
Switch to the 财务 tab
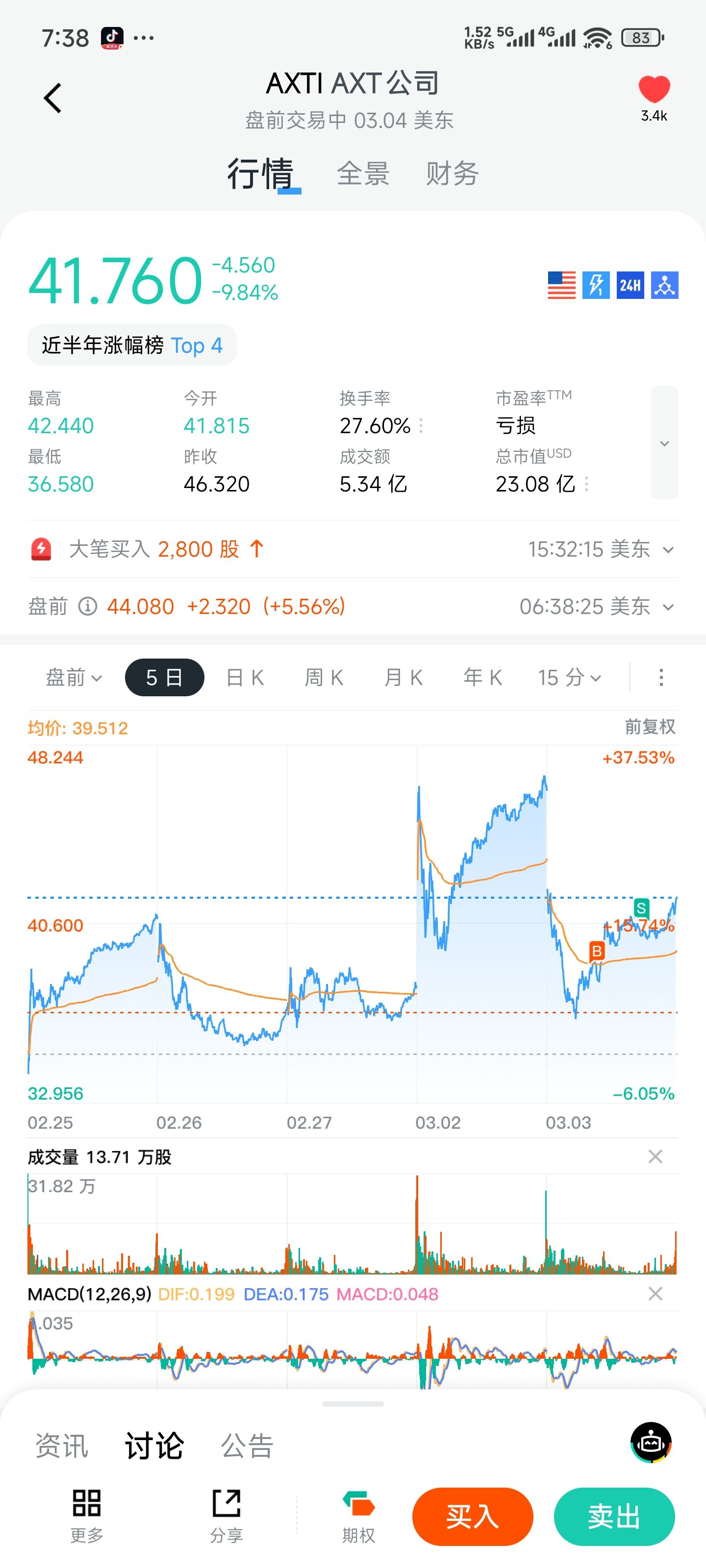[452, 174]
